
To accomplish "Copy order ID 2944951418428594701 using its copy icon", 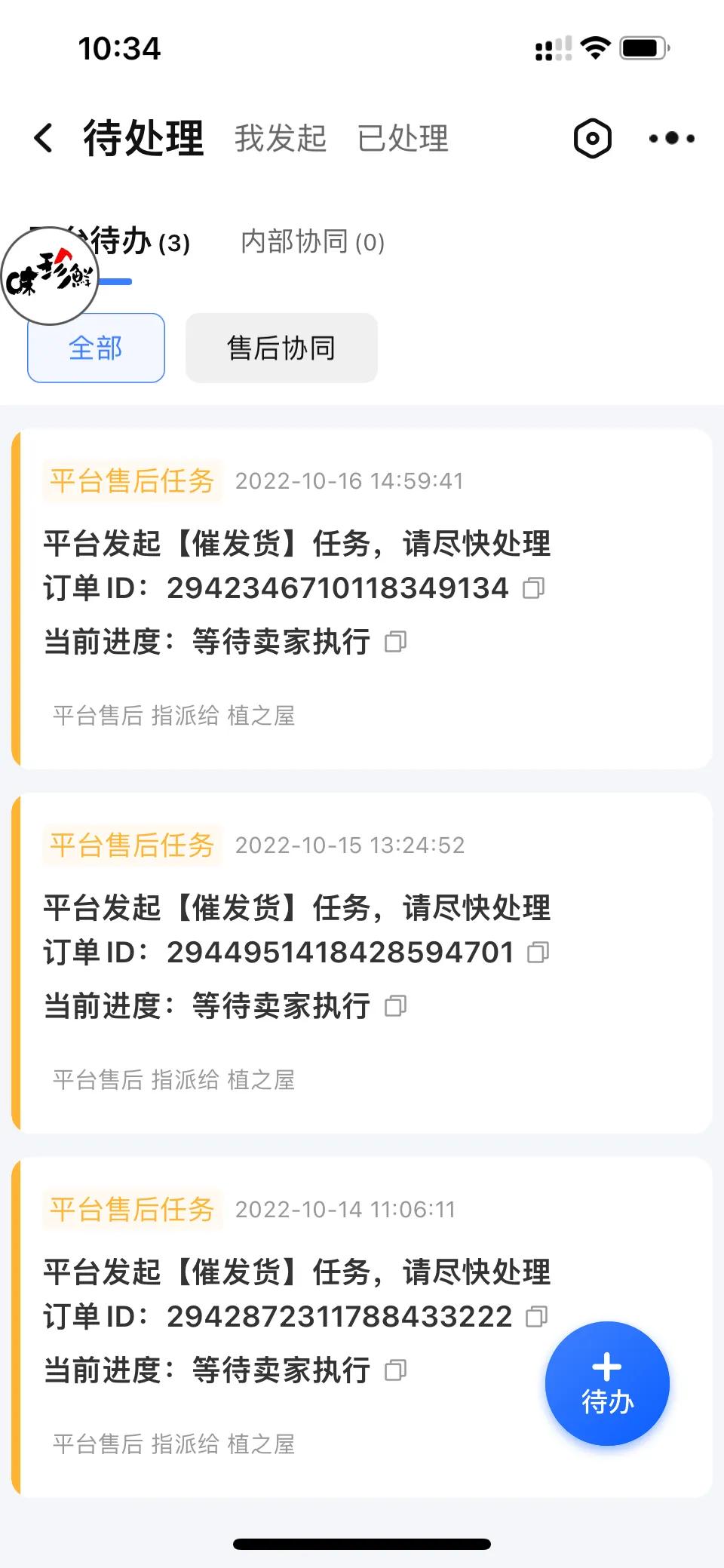I will [538, 953].
